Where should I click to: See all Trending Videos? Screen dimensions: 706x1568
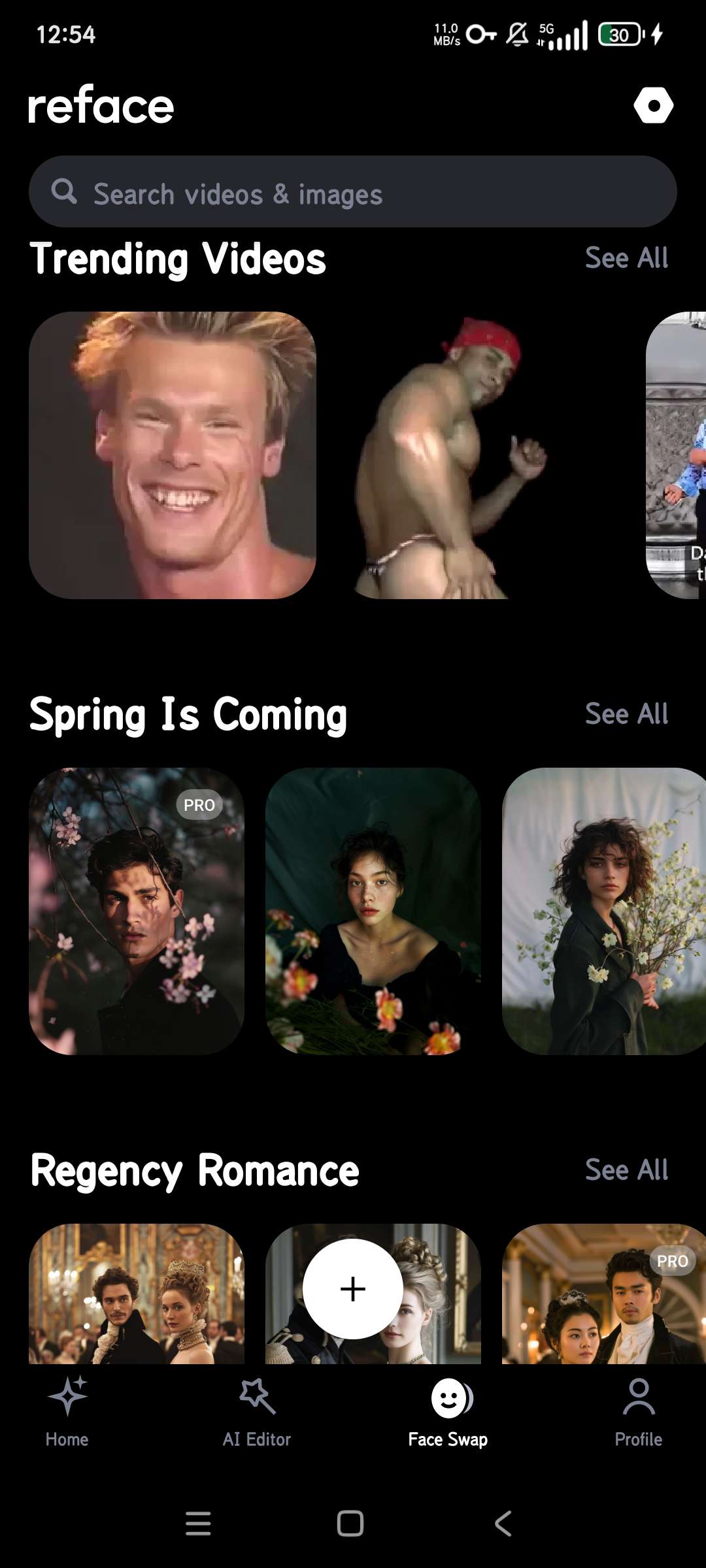tap(626, 258)
